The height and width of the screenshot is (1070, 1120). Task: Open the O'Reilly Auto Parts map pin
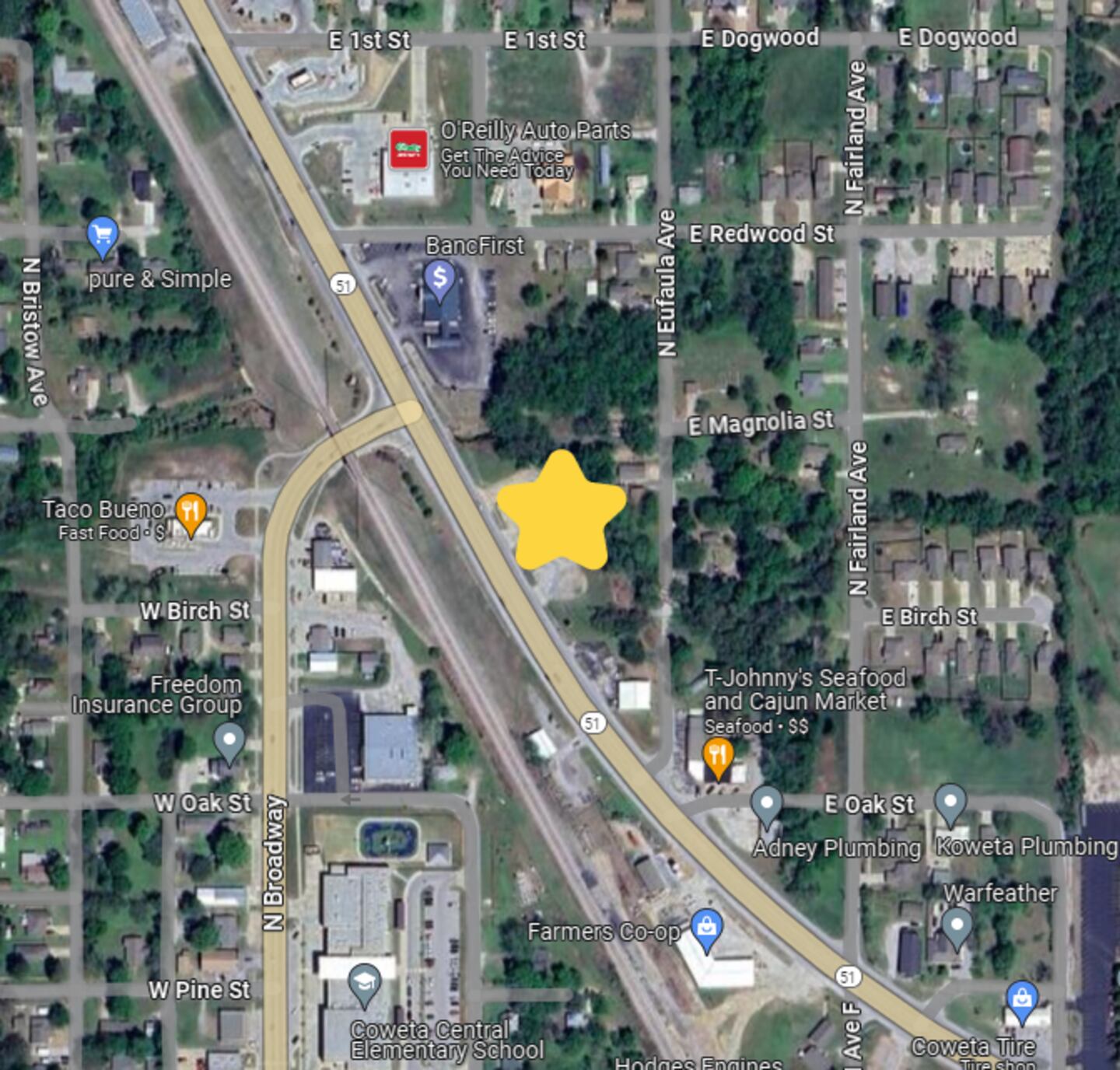[409, 149]
